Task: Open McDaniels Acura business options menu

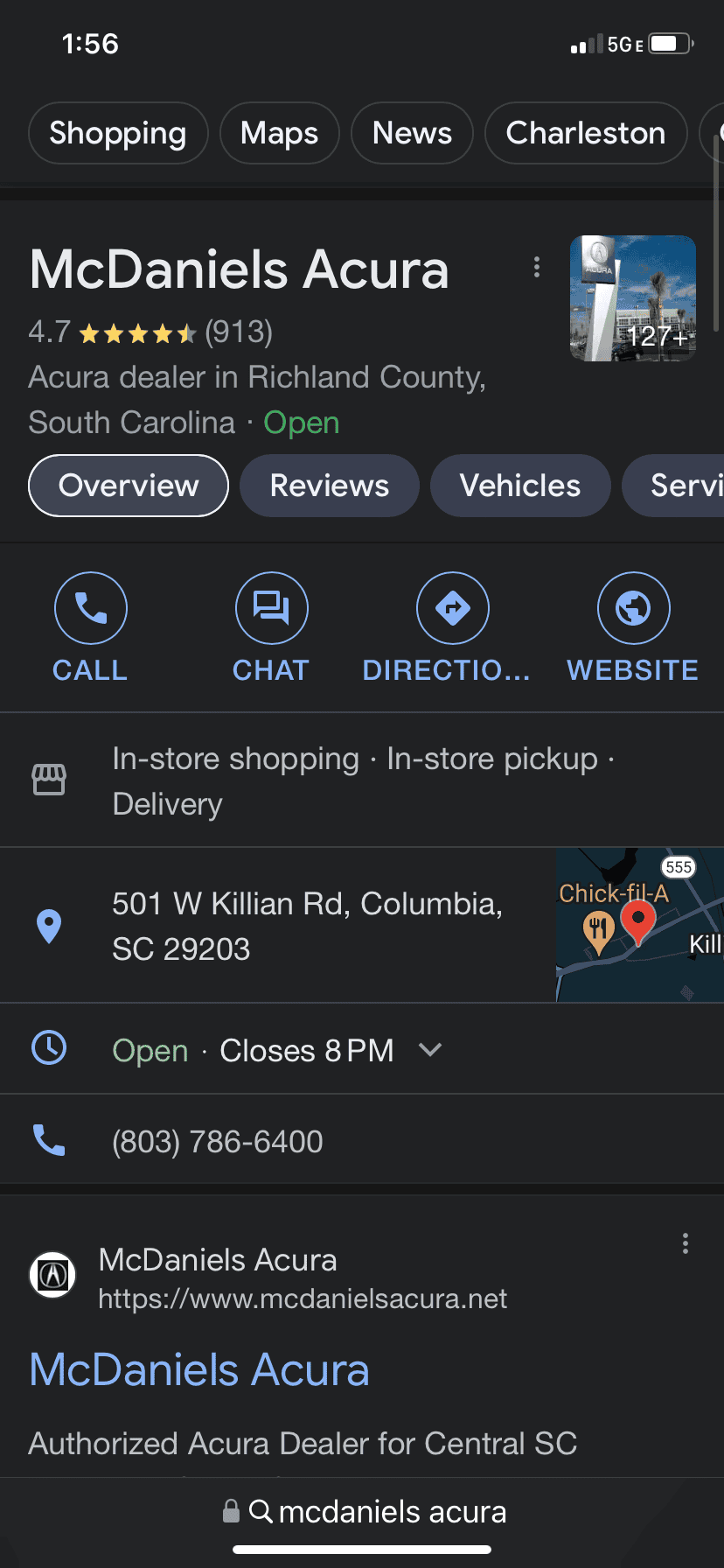Action: pyautogui.click(x=537, y=267)
